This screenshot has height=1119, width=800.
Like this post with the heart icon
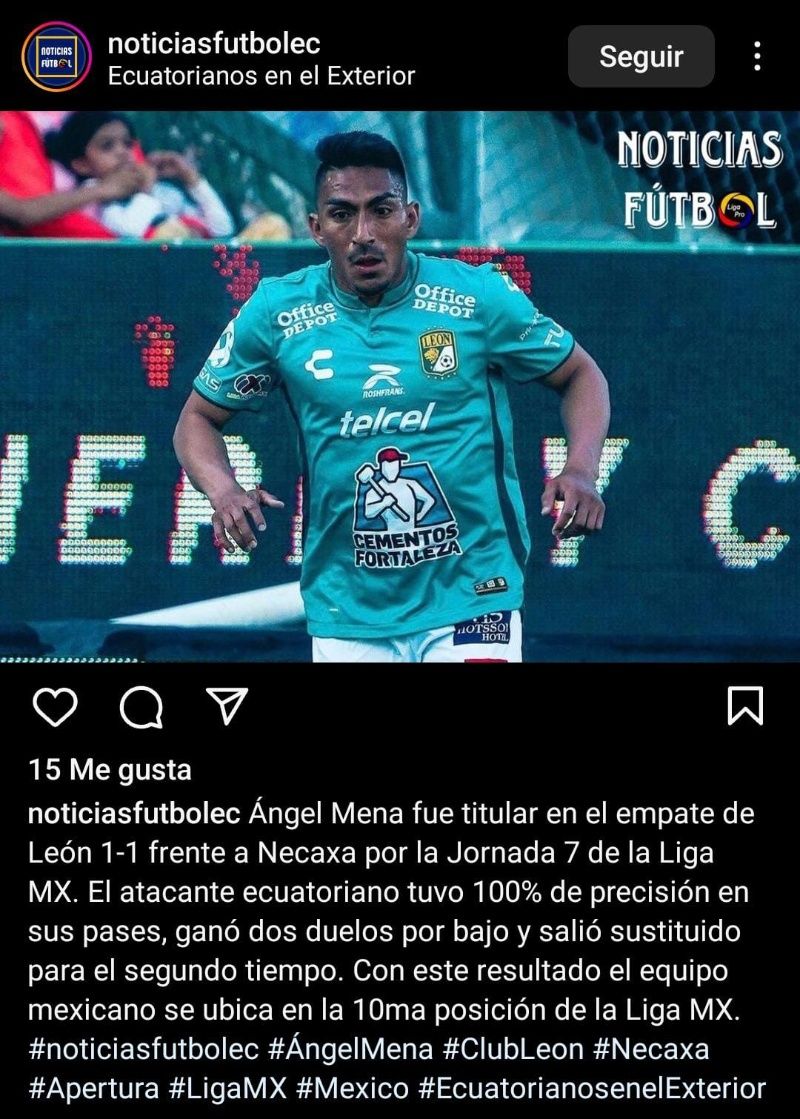click(54, 707)
